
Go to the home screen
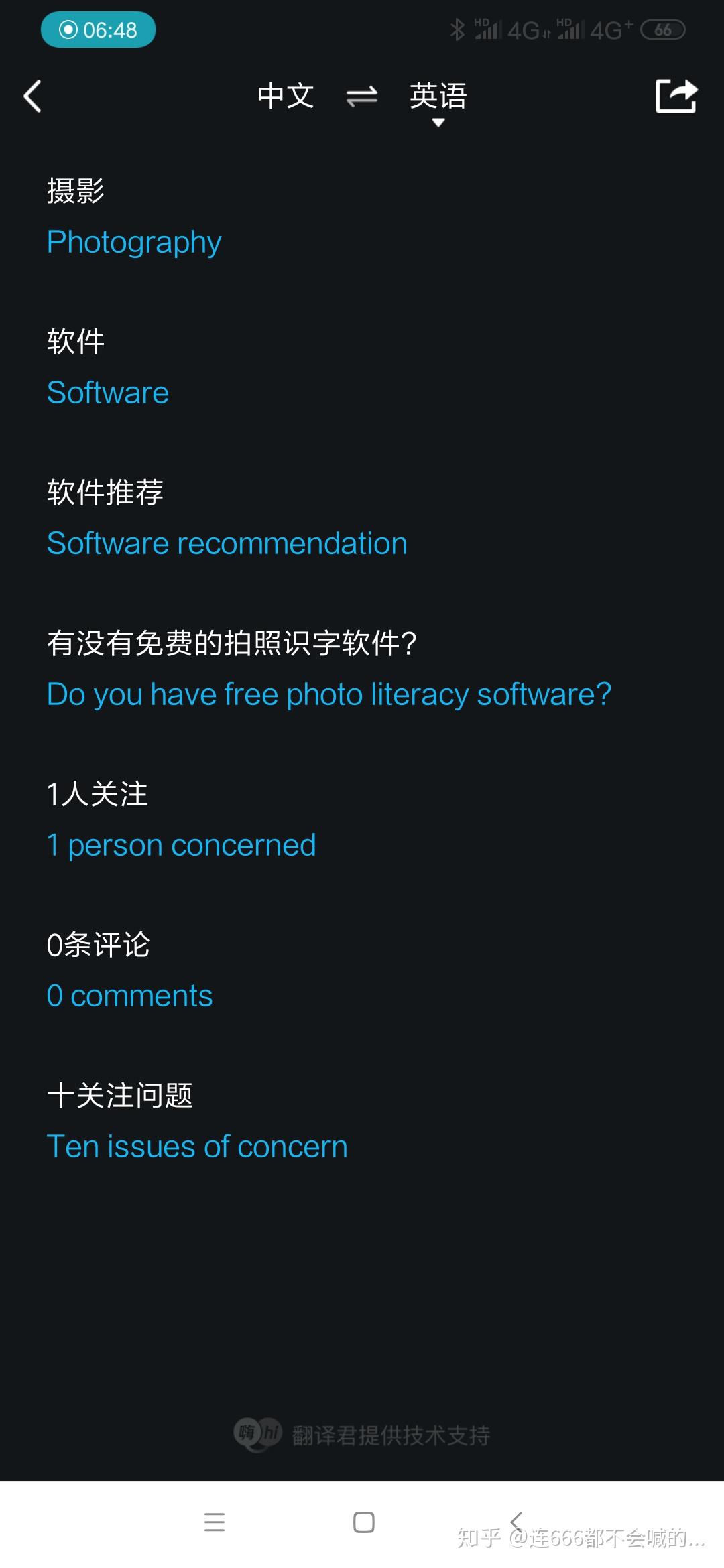(x=363, y=1522)
